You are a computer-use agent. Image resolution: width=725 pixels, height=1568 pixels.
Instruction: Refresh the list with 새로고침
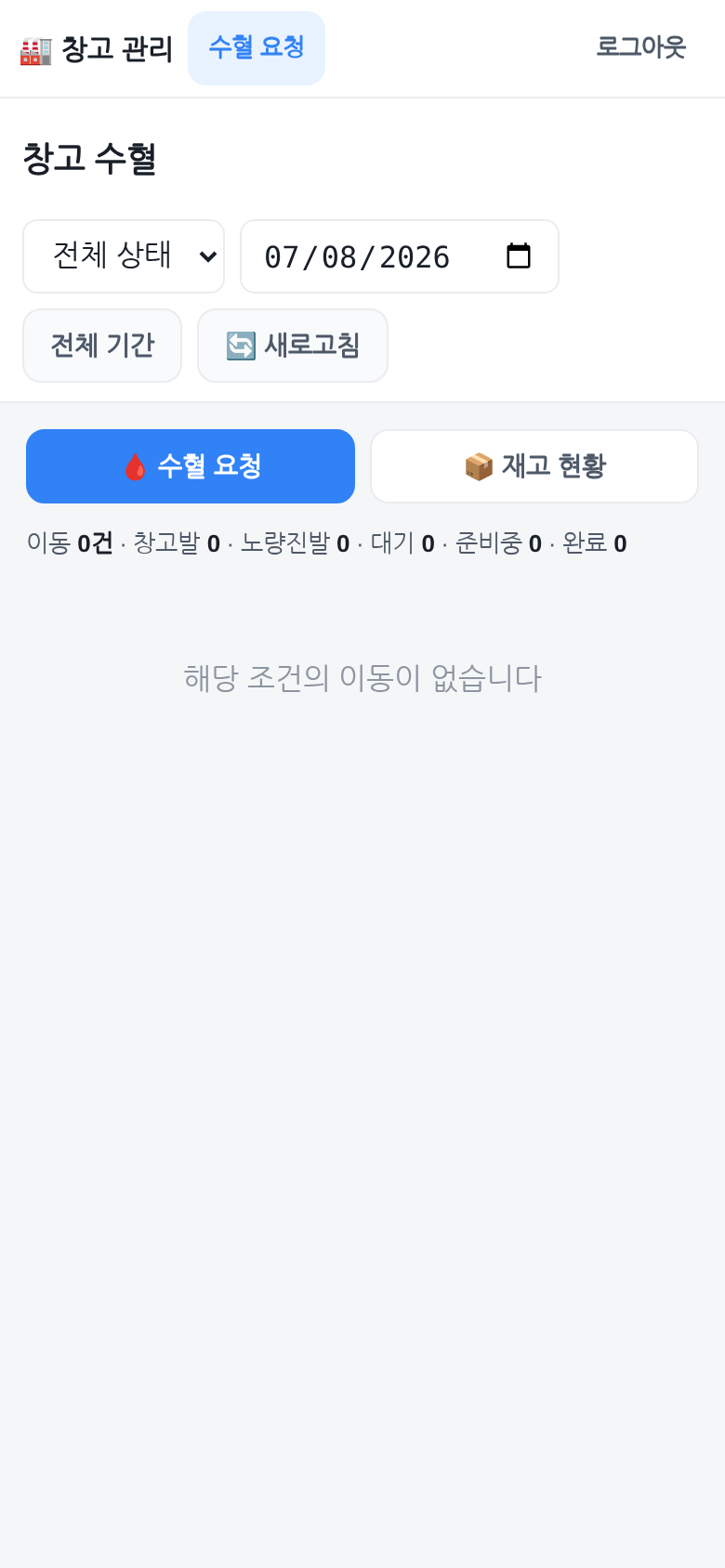point(293,346)
